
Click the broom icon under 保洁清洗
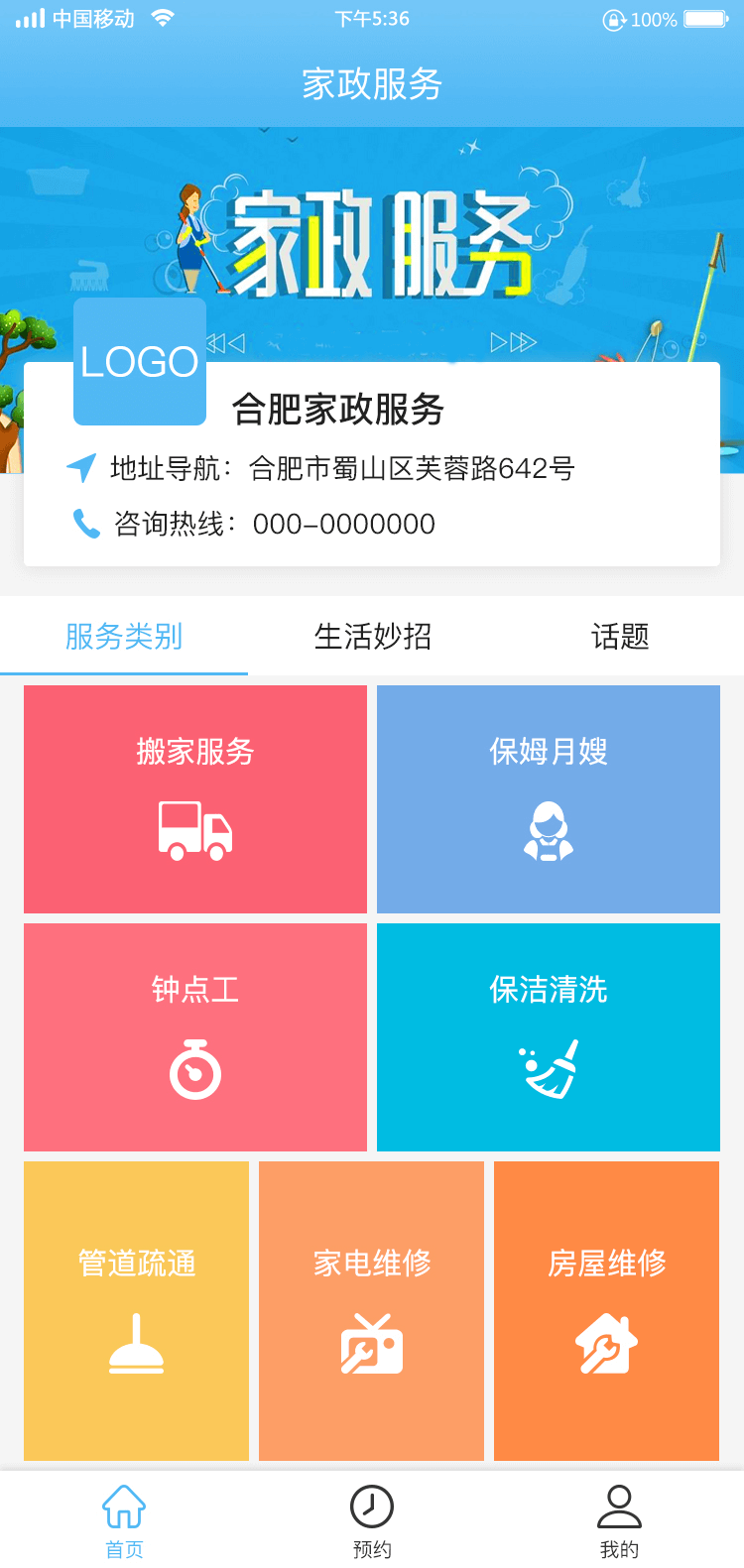coord(548,1069)
